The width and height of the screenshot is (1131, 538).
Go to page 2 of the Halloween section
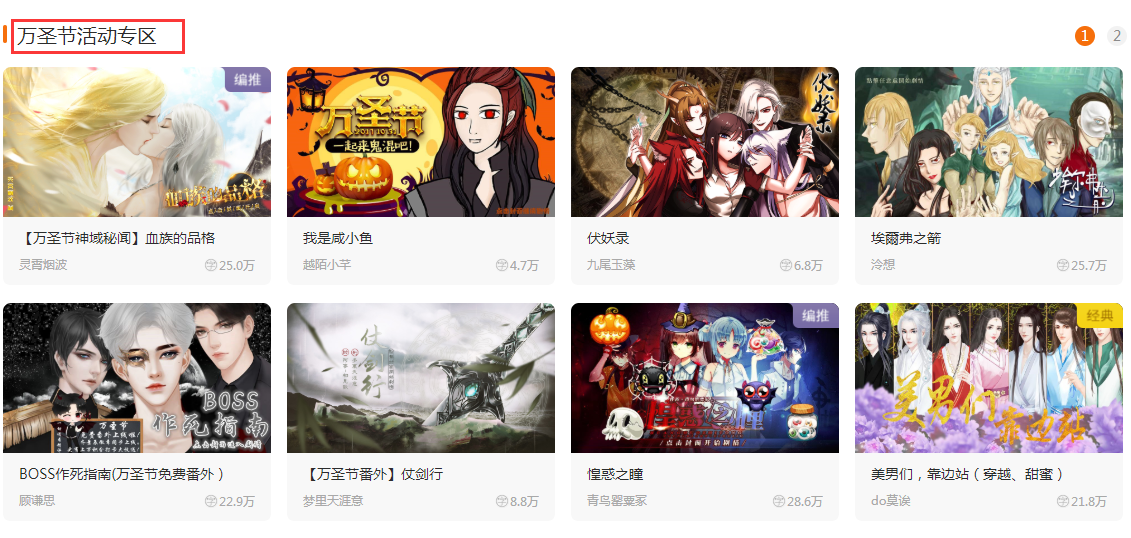1116,36
